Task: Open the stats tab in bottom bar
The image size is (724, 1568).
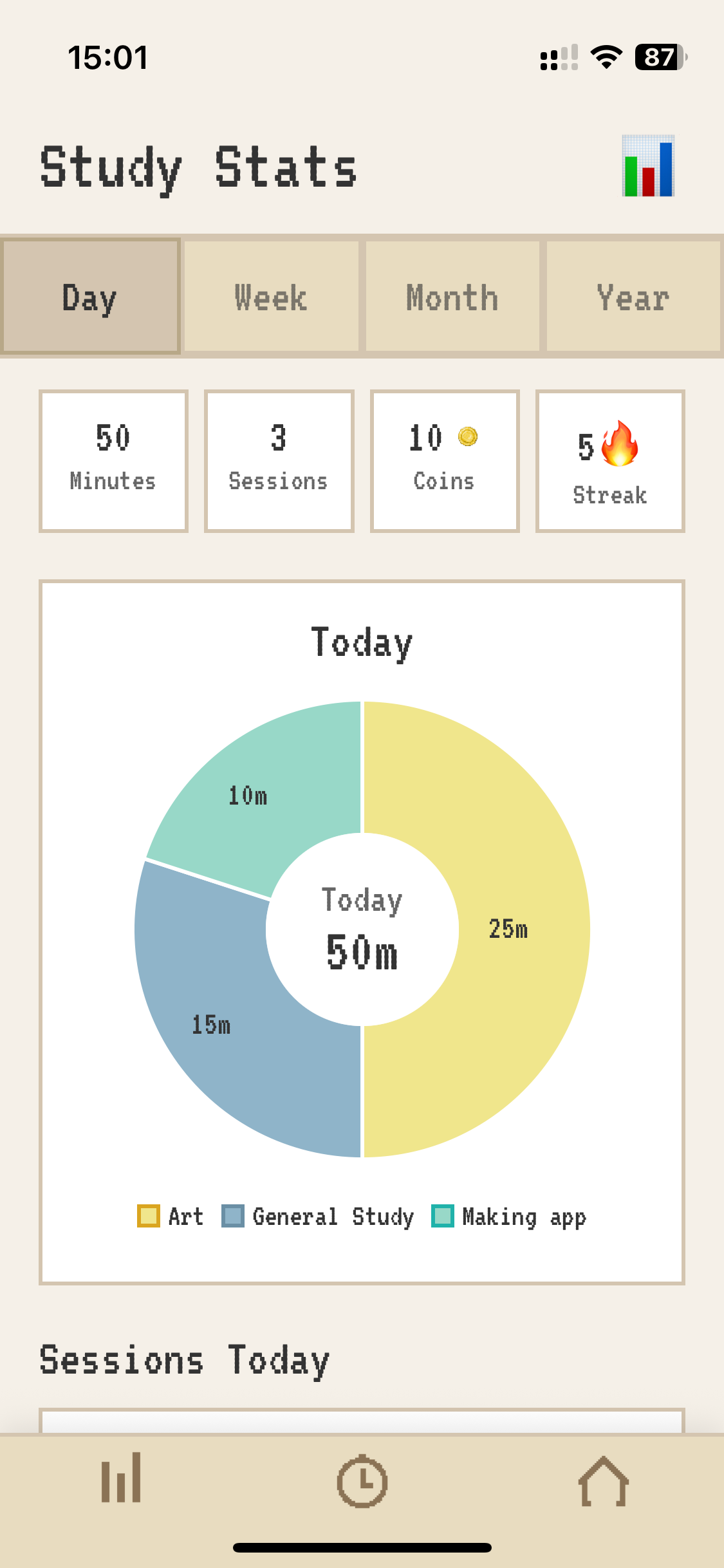Action: pos(121,1478)
